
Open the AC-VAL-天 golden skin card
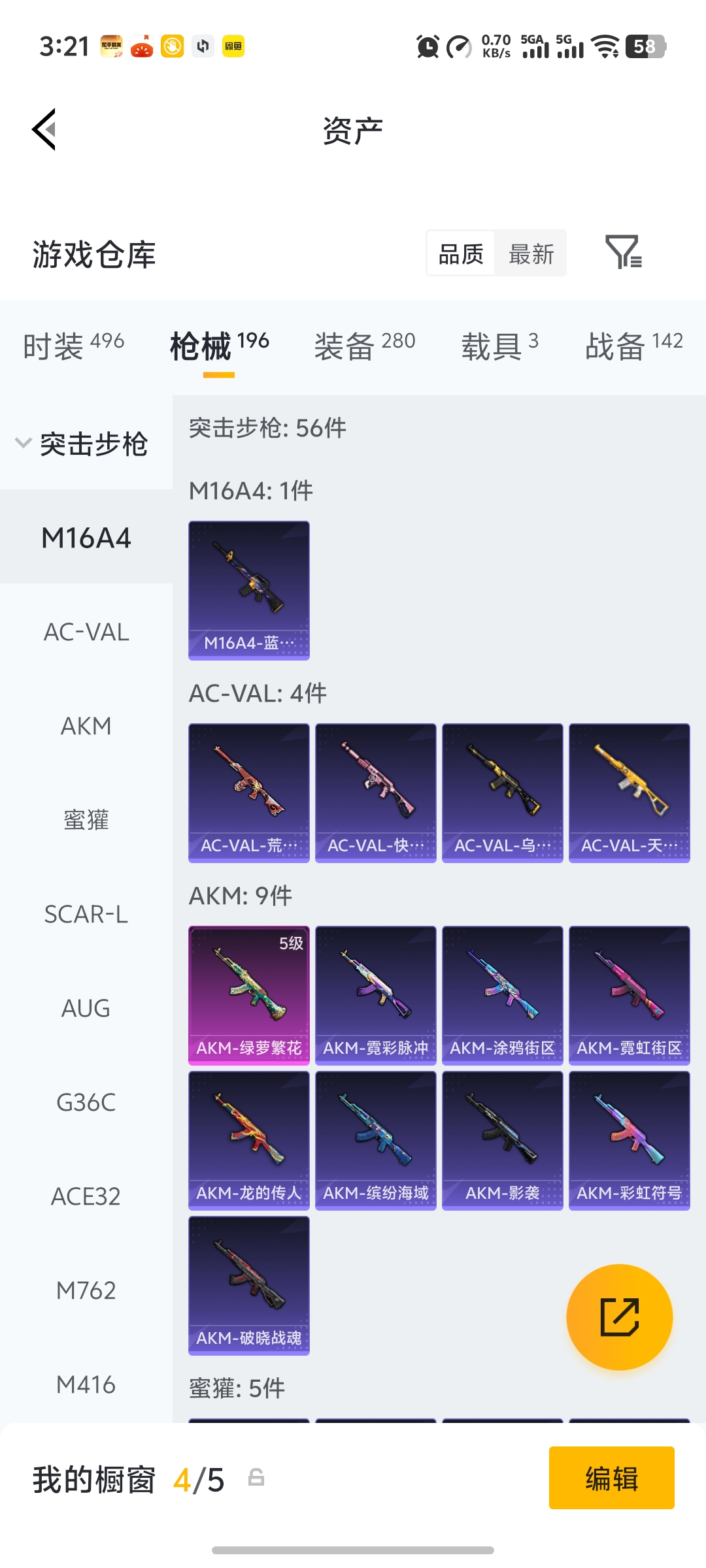[x=630, y=792]
